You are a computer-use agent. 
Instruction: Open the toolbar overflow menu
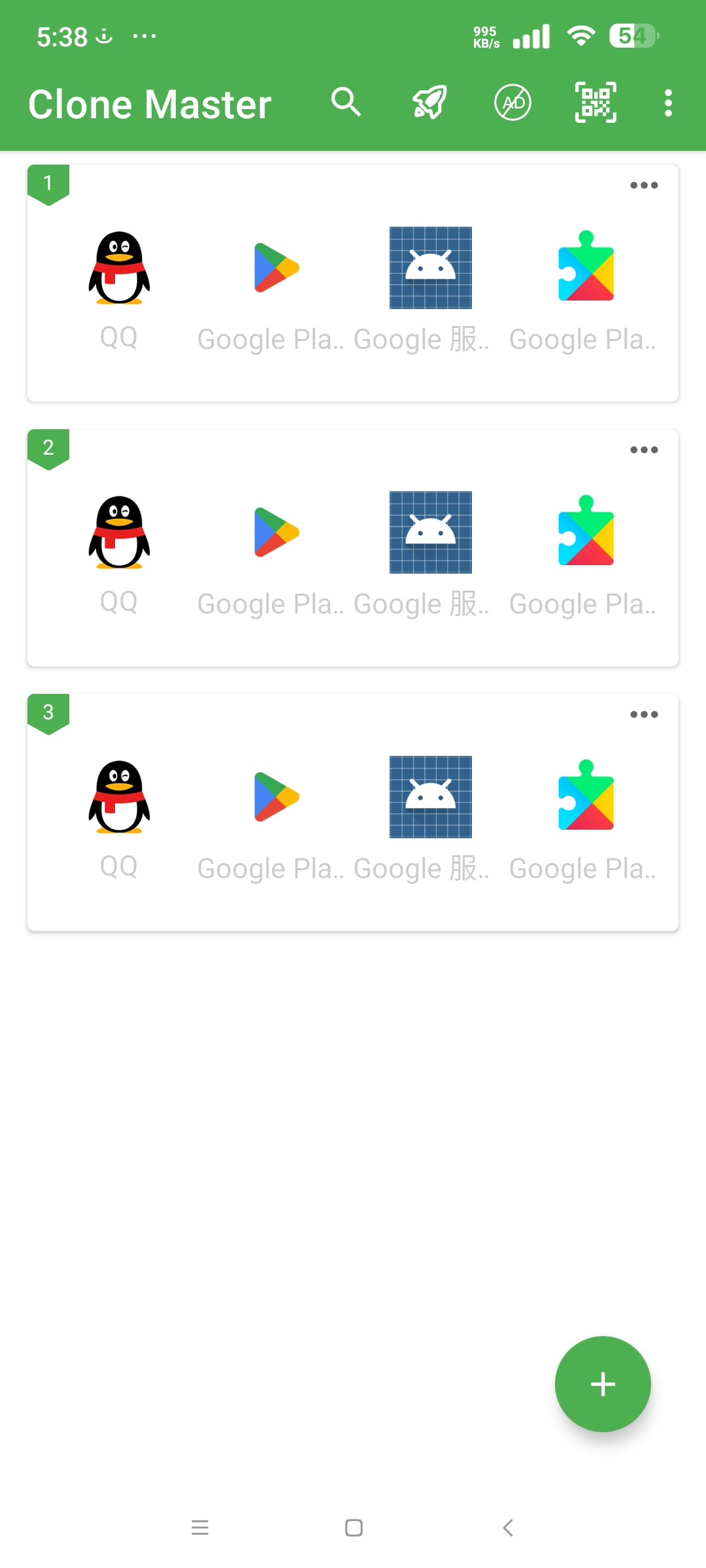[x=667, y=103]
